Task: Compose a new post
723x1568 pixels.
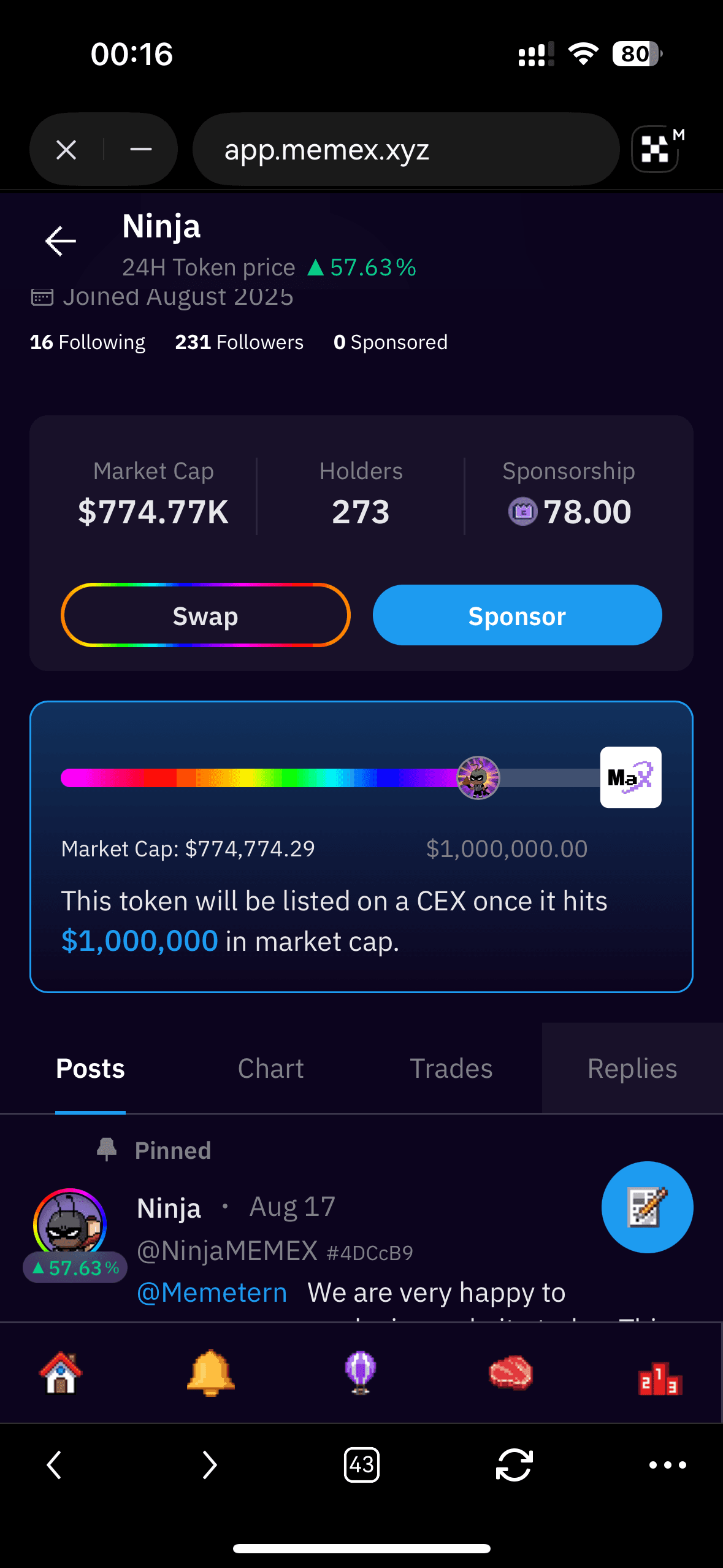Action: 647,1207
